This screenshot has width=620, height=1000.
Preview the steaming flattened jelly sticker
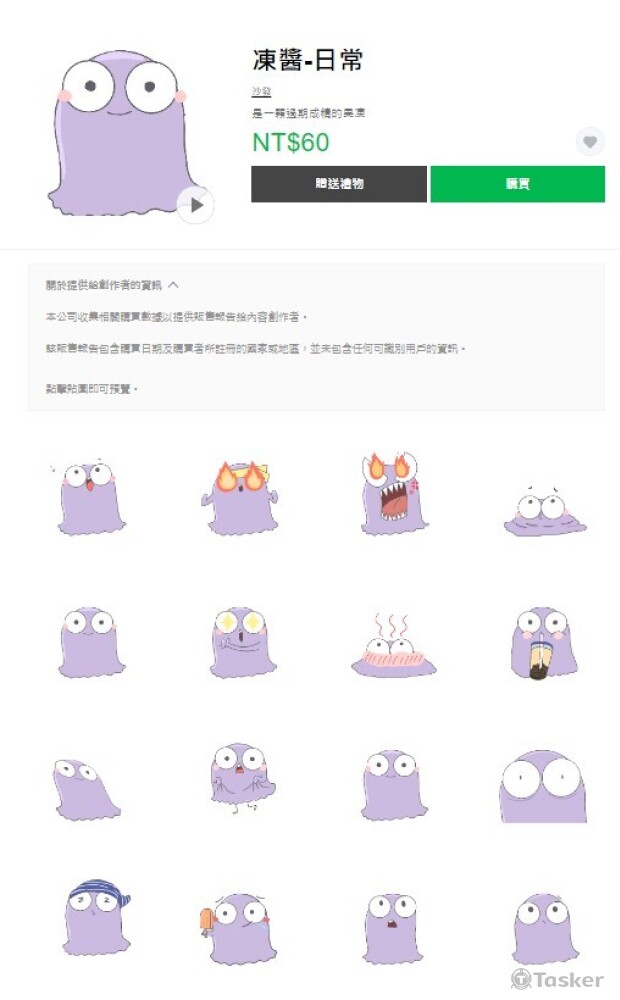coord(395,645)
